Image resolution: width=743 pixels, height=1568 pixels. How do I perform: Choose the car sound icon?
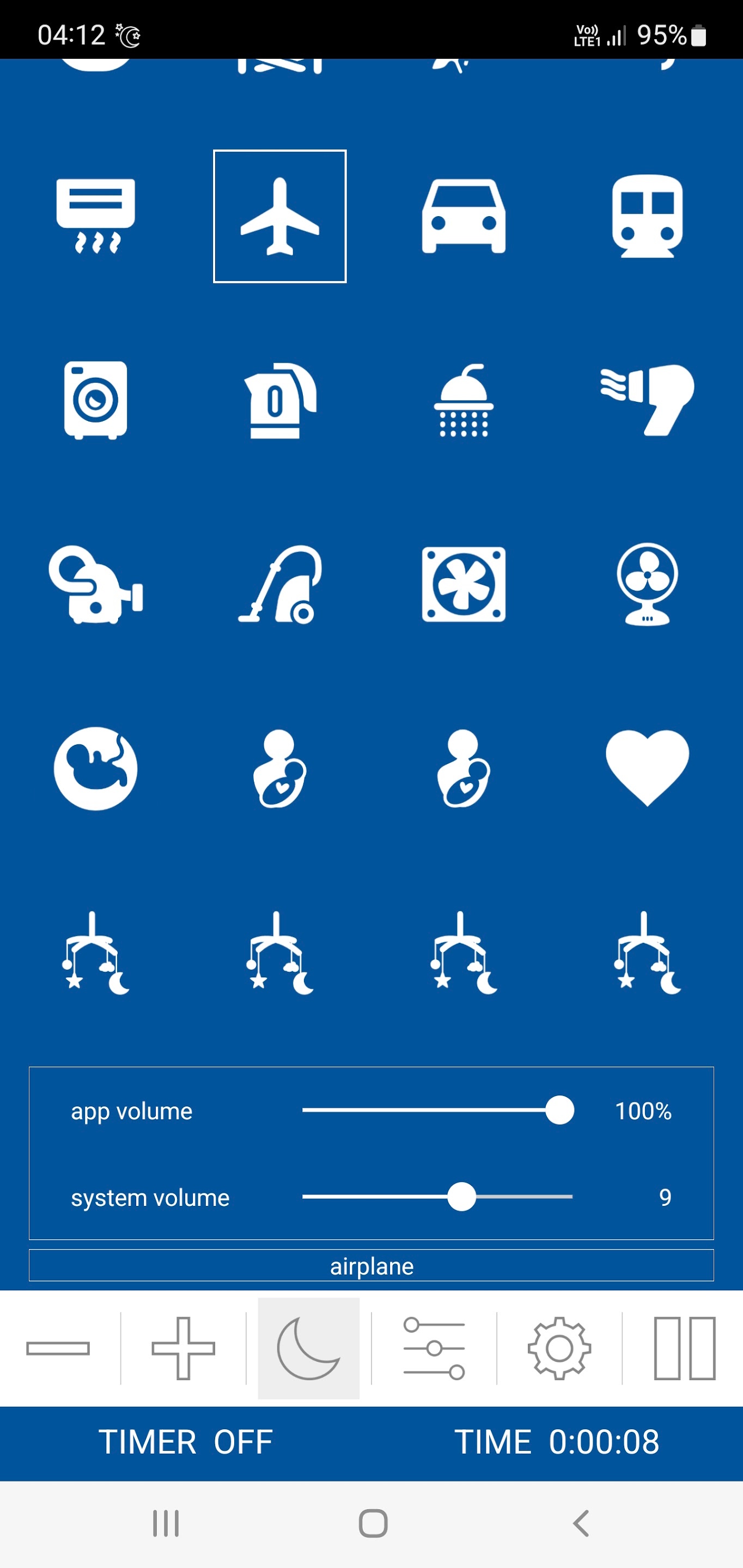[464, 216]
